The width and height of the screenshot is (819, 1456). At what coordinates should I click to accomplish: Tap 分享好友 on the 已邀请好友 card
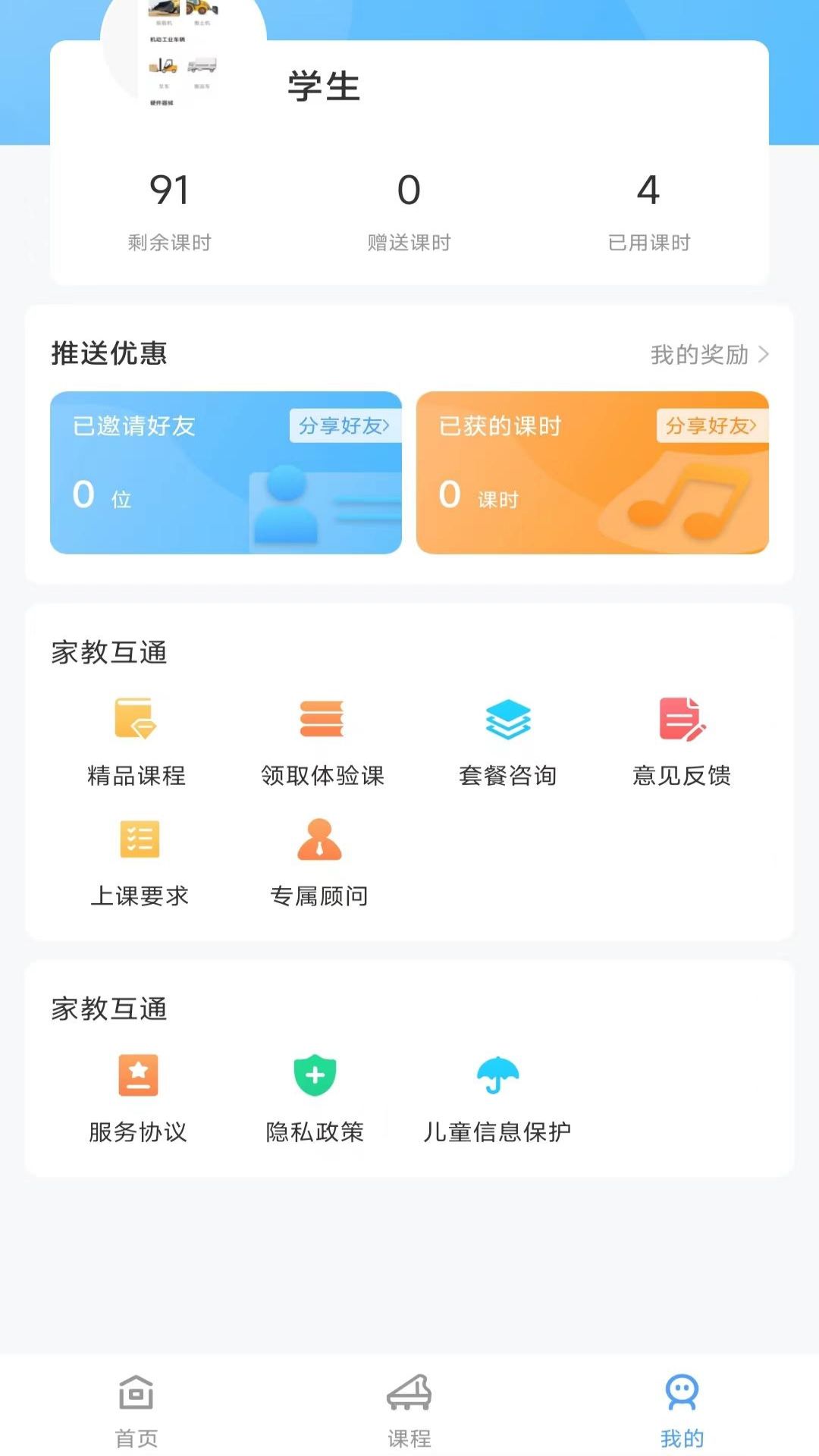[x=344, y=426]
